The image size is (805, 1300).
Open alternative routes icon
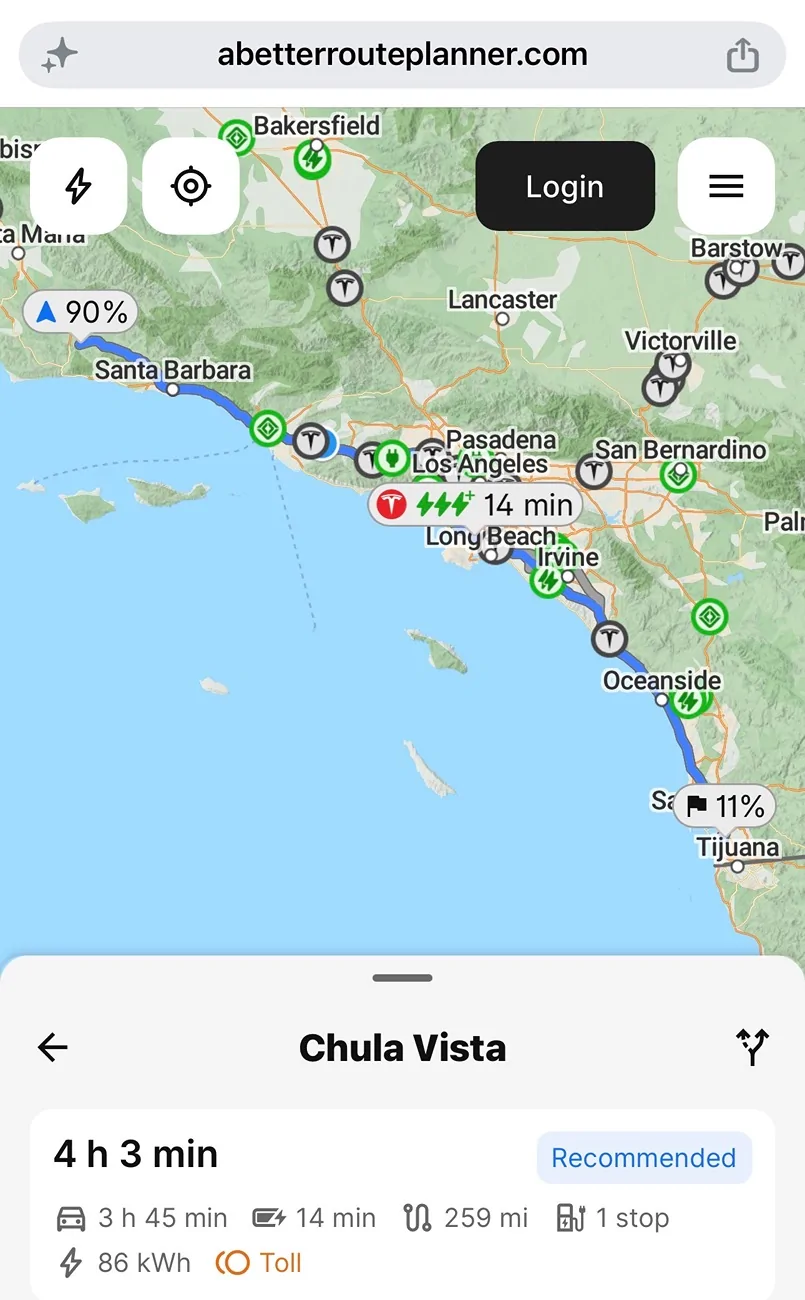click(752, 1047)
